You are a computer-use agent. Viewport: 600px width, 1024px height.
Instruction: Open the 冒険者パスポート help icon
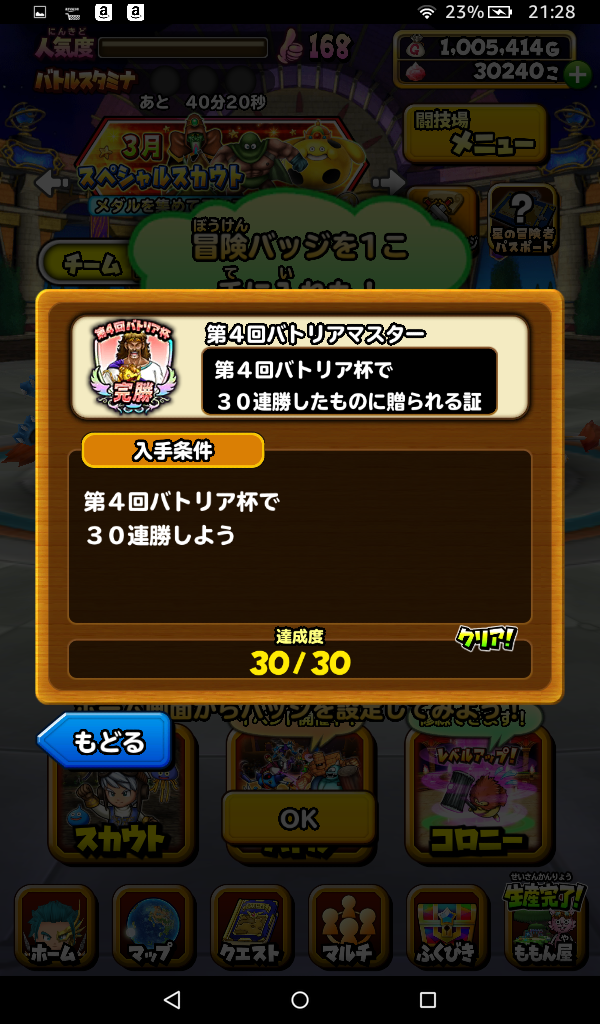click(520, 222)
